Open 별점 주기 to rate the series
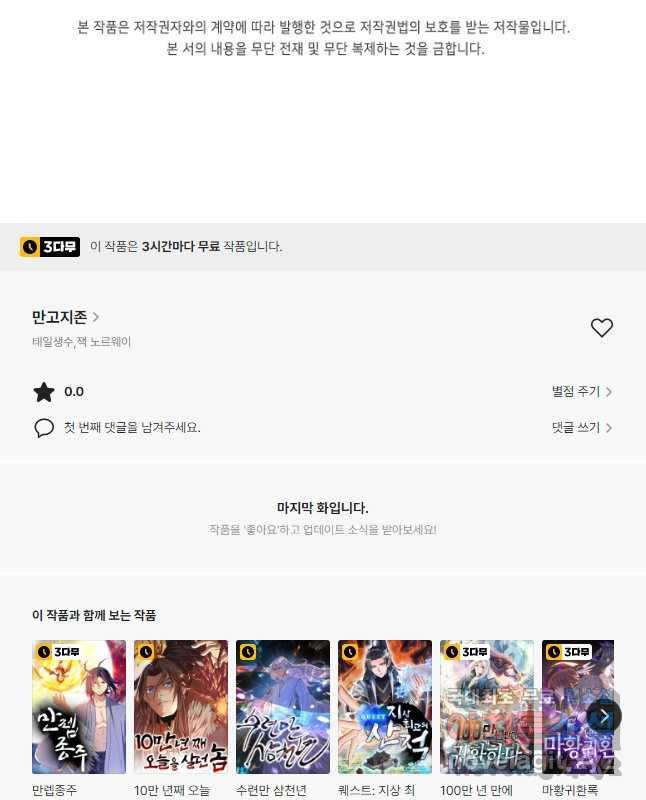The width and height of the screenshot is (646, 800). (581, 392)
